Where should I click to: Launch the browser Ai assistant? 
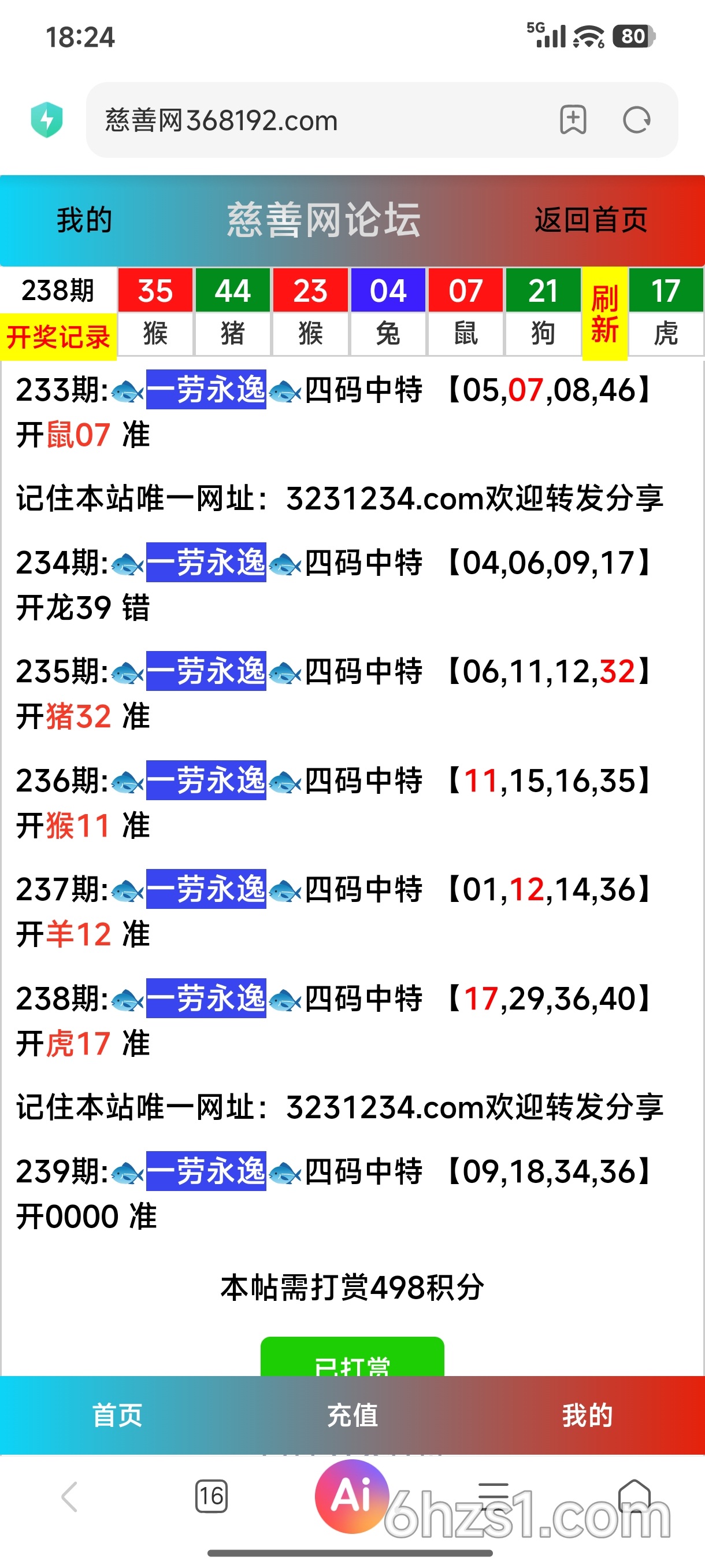point(351,1496)
